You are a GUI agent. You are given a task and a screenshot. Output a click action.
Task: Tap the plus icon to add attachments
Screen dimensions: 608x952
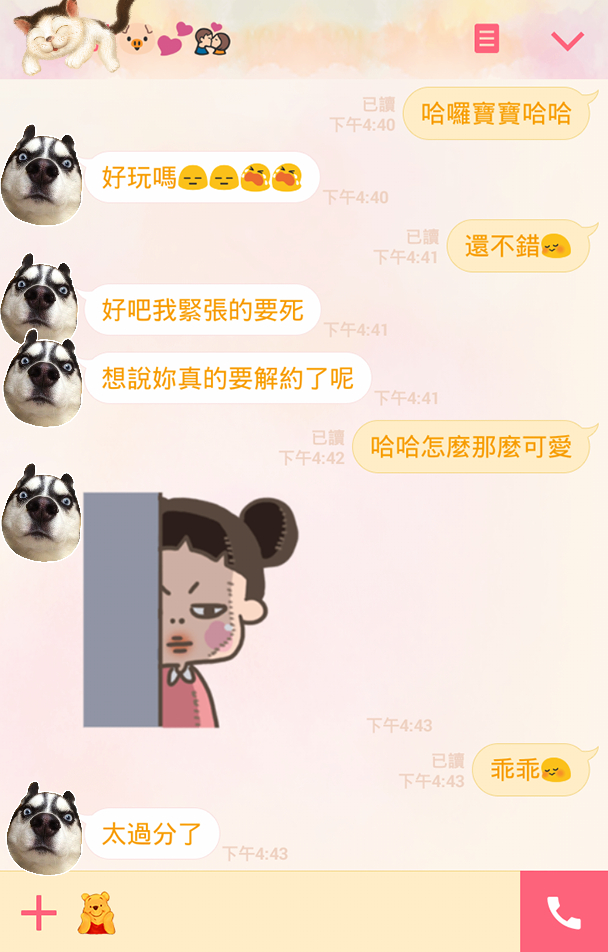39,912
